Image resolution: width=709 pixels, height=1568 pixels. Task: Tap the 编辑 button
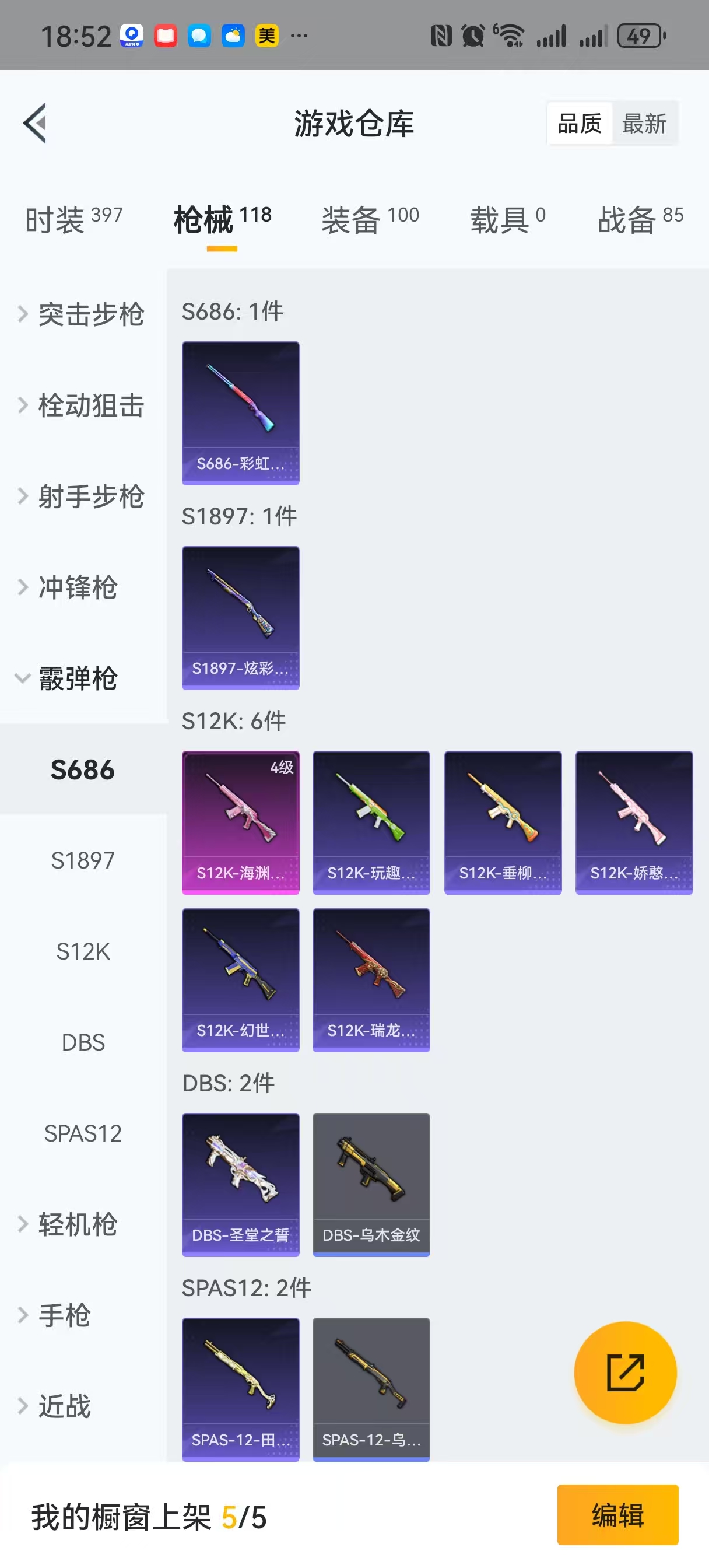[617, 1514]
